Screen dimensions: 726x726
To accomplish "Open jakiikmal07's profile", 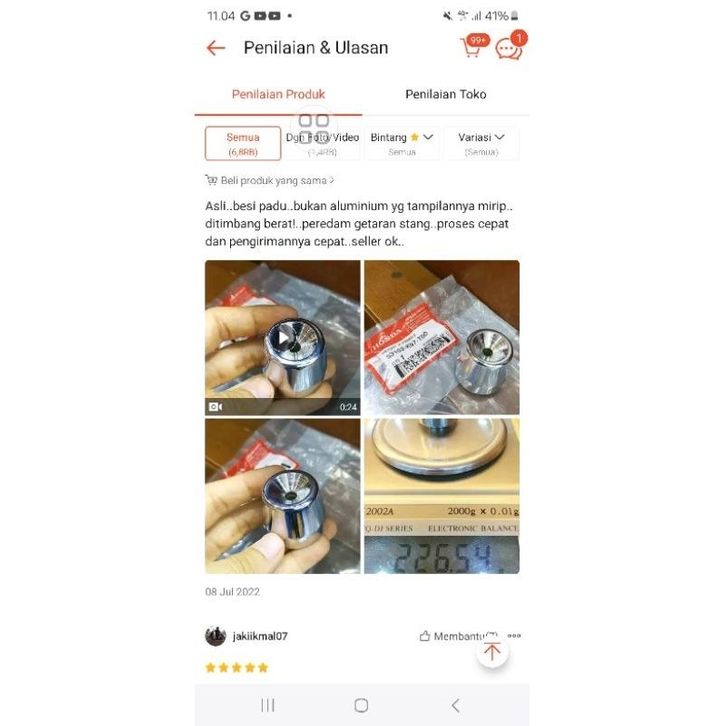I will [x=246, y=636].
